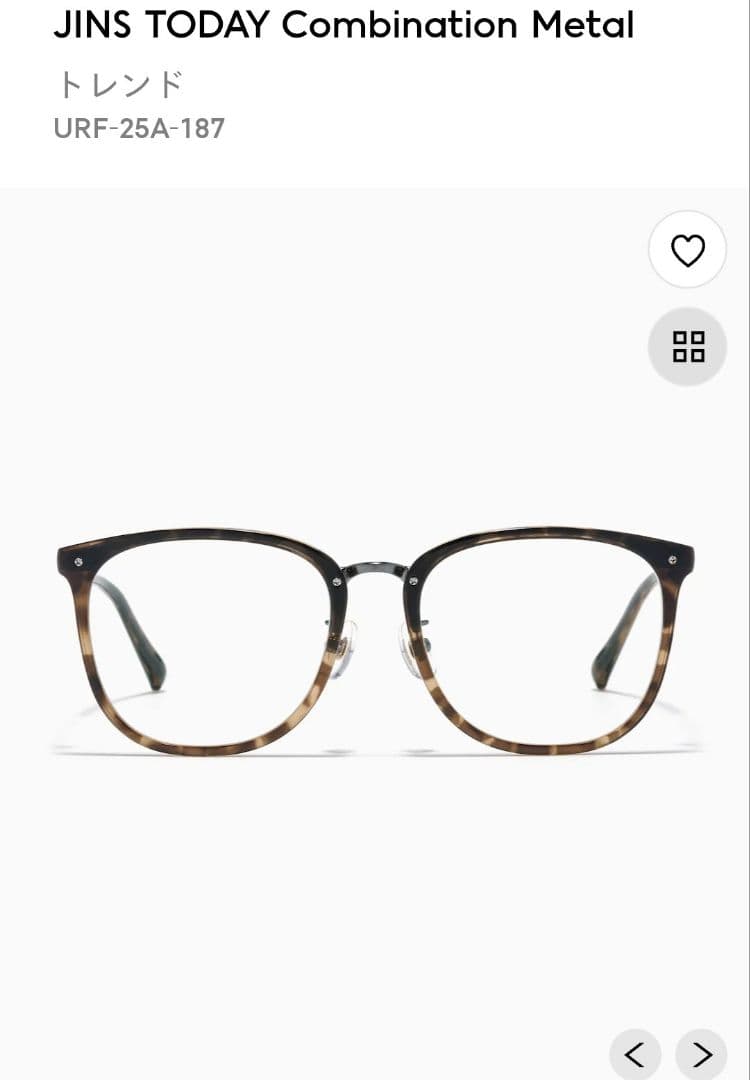The height and width of the screenshot is (1080, 750).
Task: Show the next product image
Action: [x=701, y=1054]
